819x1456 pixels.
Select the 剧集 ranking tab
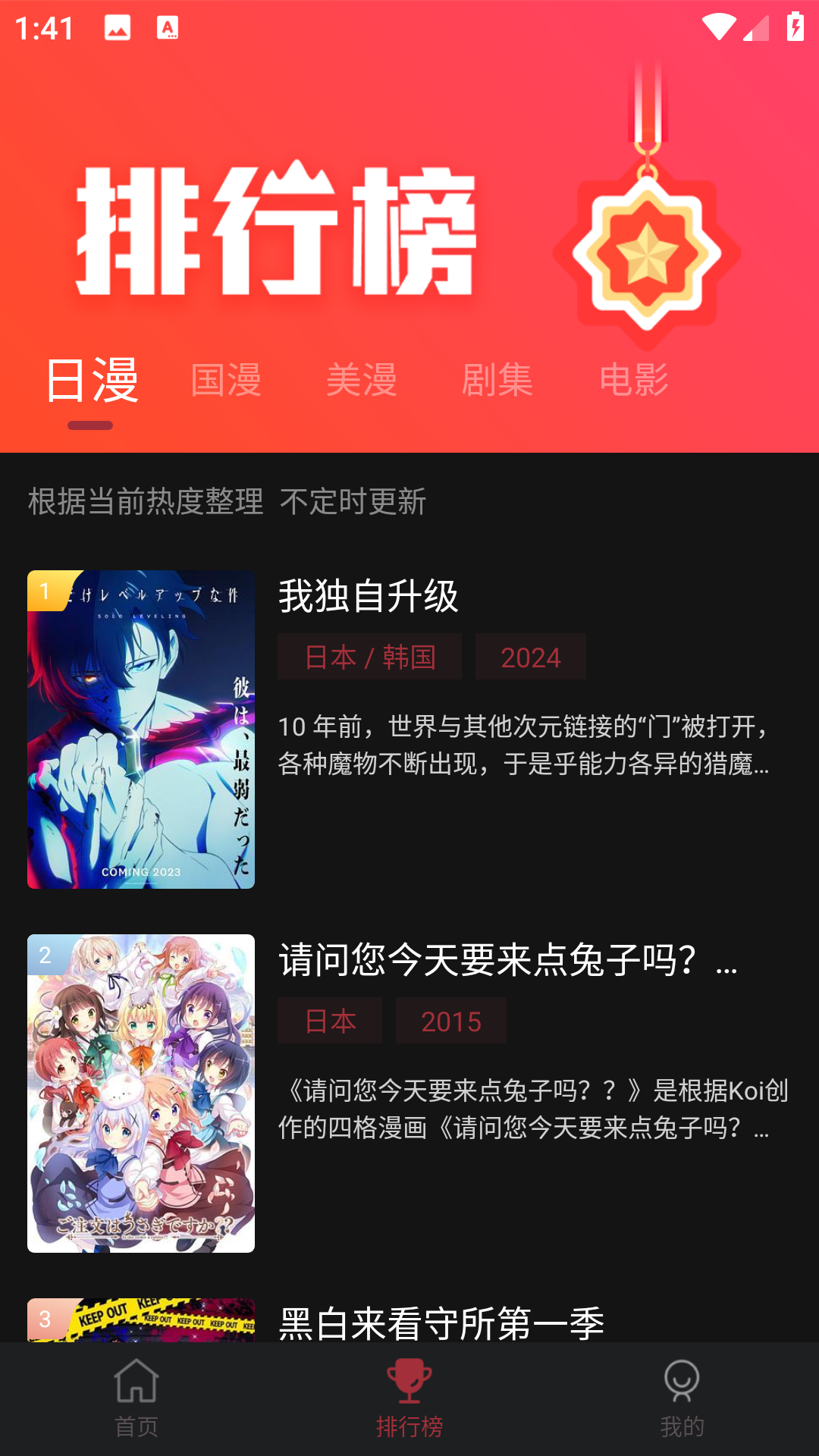(x=497, y=380)
